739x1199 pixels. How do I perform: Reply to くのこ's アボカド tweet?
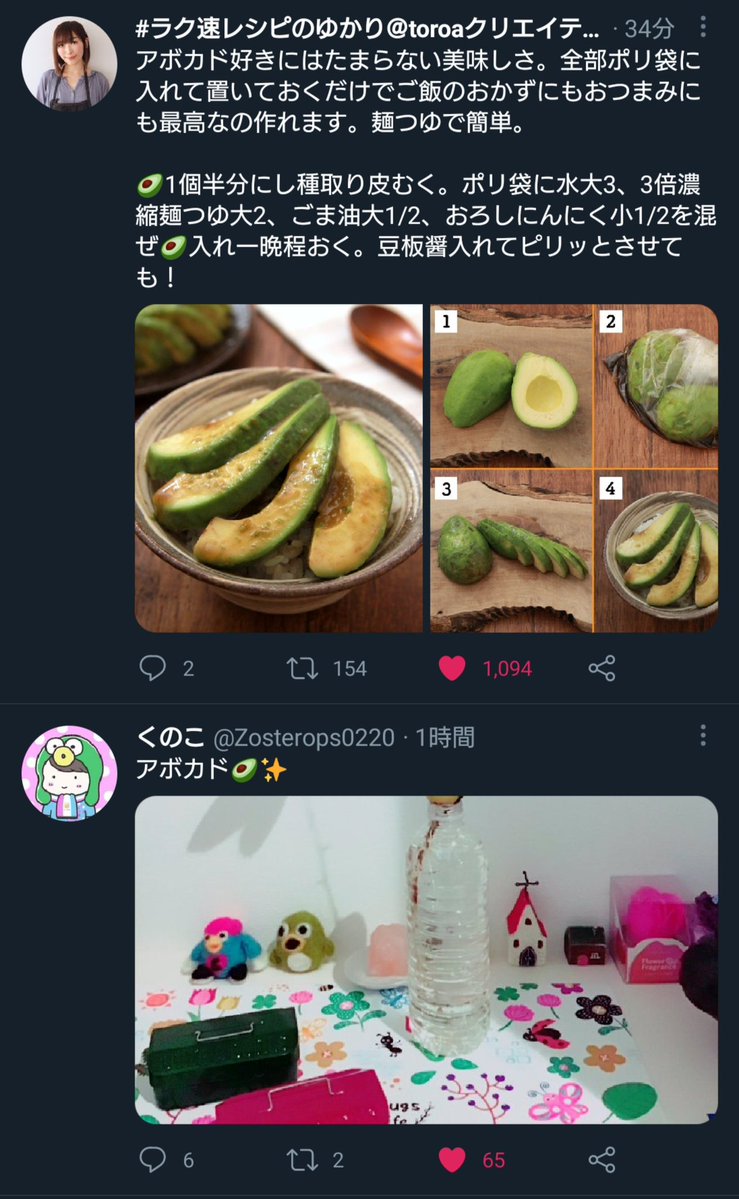click(152, 1160)
